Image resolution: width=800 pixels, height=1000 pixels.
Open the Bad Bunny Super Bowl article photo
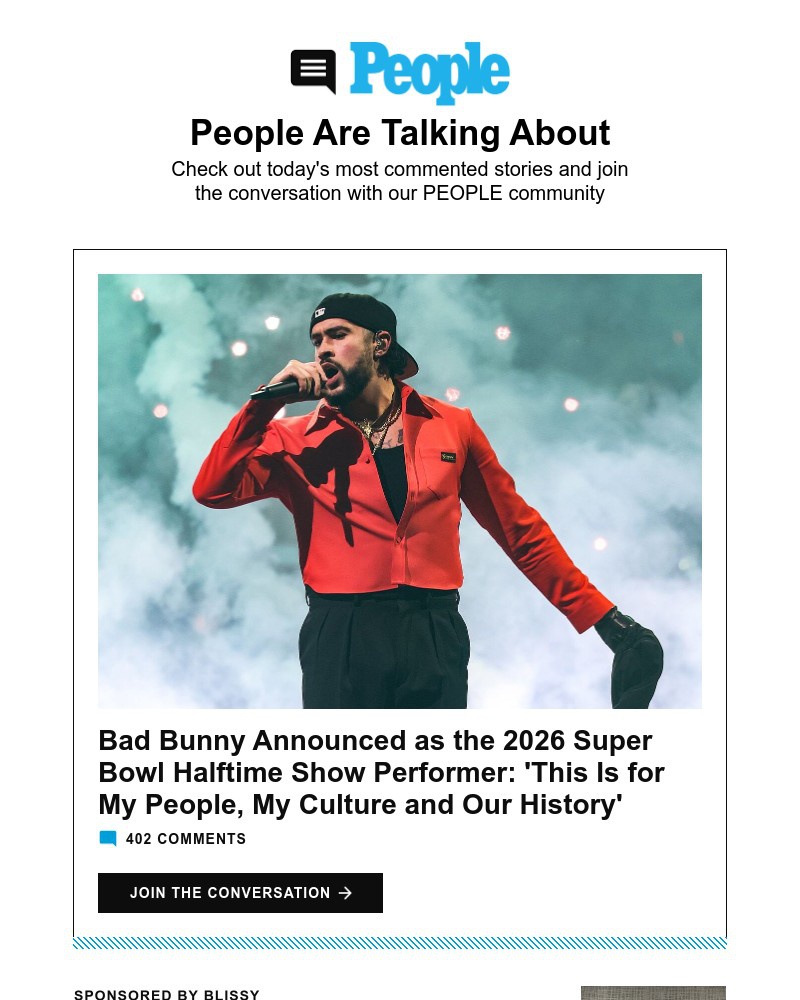[400, 491]
